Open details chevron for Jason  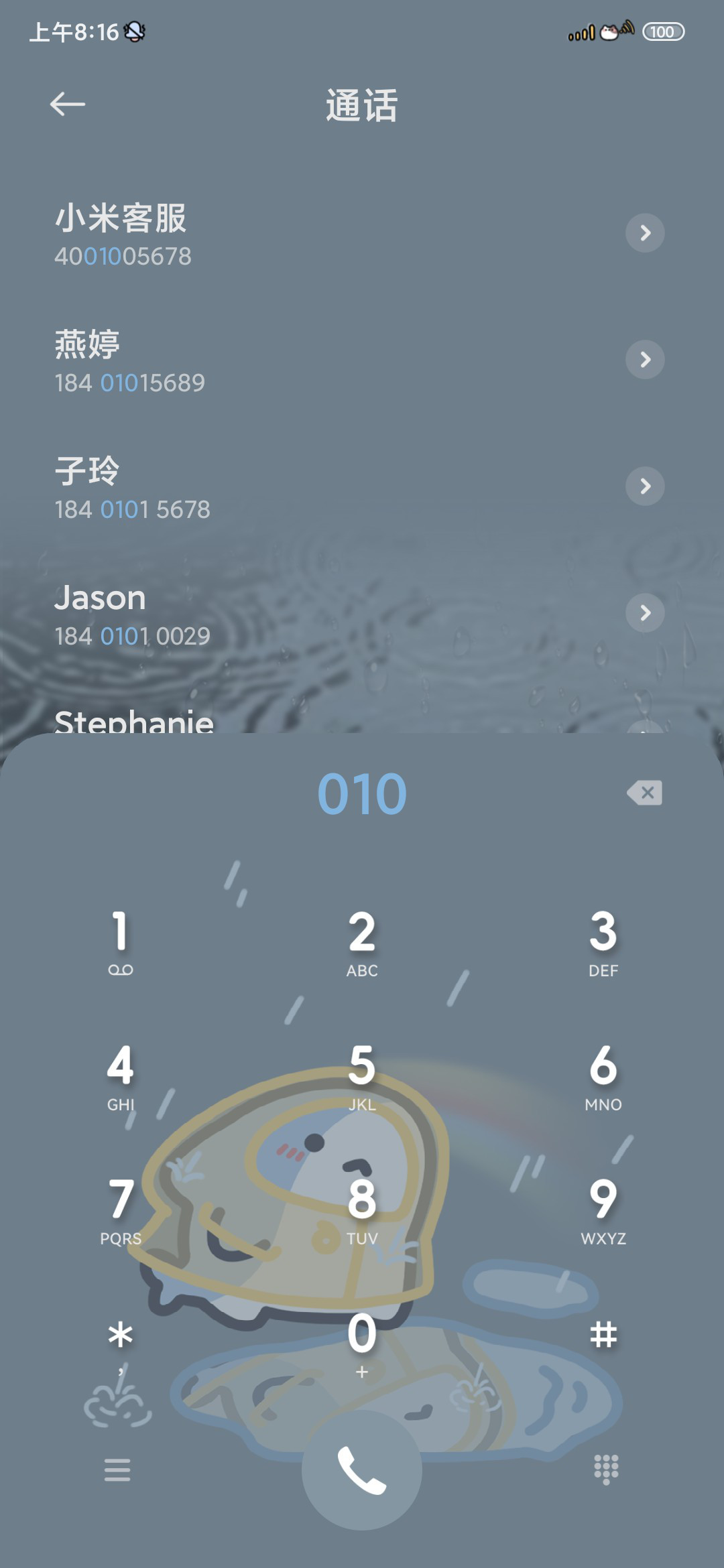point(645,613)
